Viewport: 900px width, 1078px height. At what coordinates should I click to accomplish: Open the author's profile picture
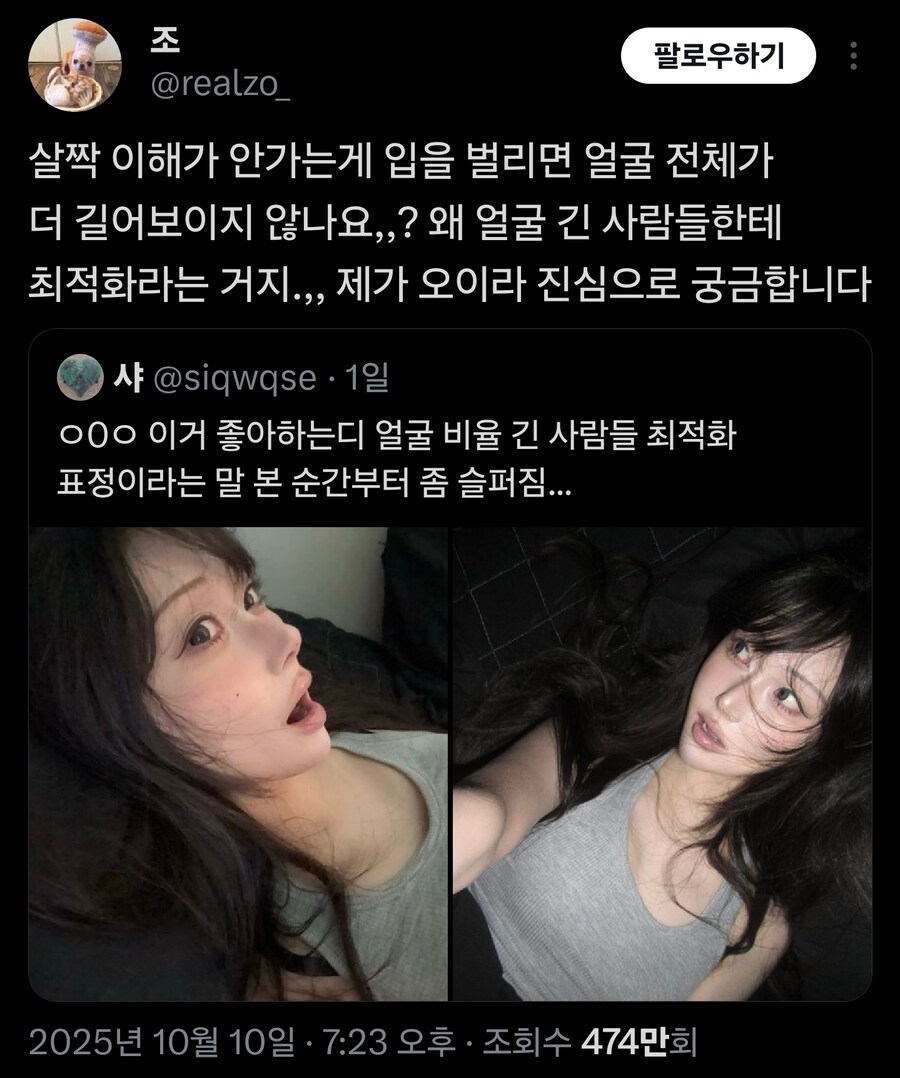(74, 64)
